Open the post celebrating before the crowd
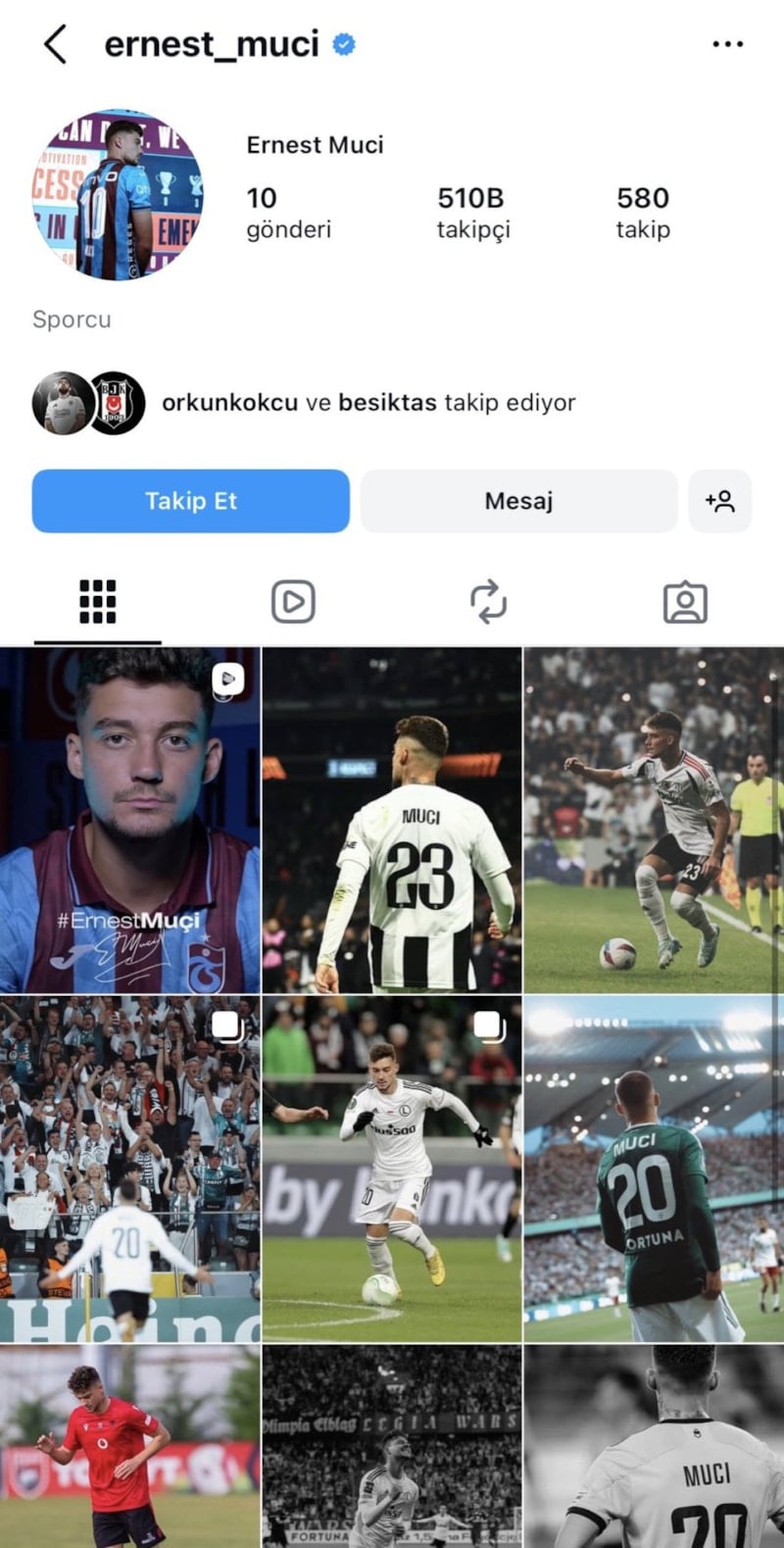This screenshot has width=784, height=1548. [x=129, y=1169]
